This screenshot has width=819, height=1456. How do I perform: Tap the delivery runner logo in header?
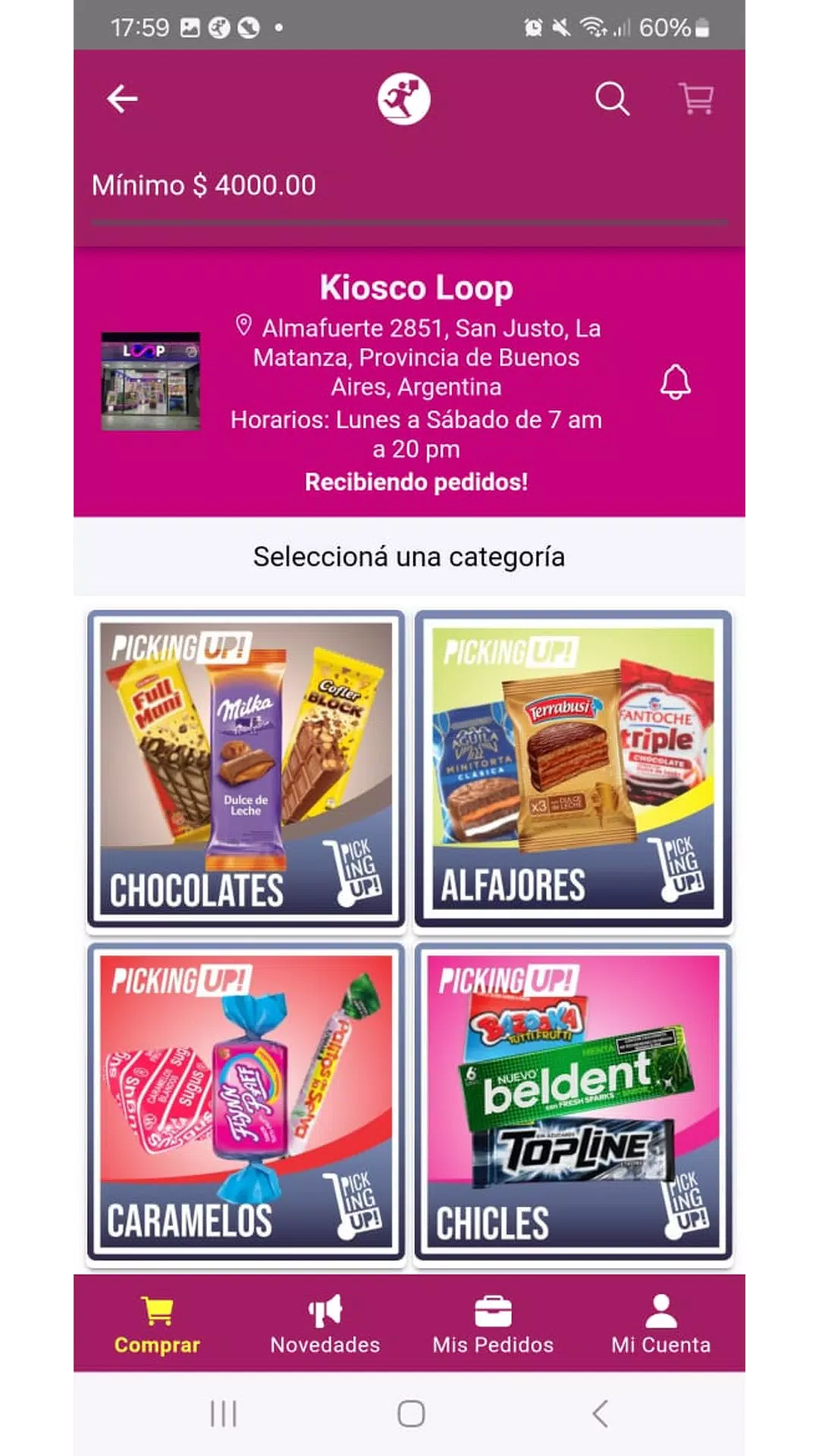point(404,99)
